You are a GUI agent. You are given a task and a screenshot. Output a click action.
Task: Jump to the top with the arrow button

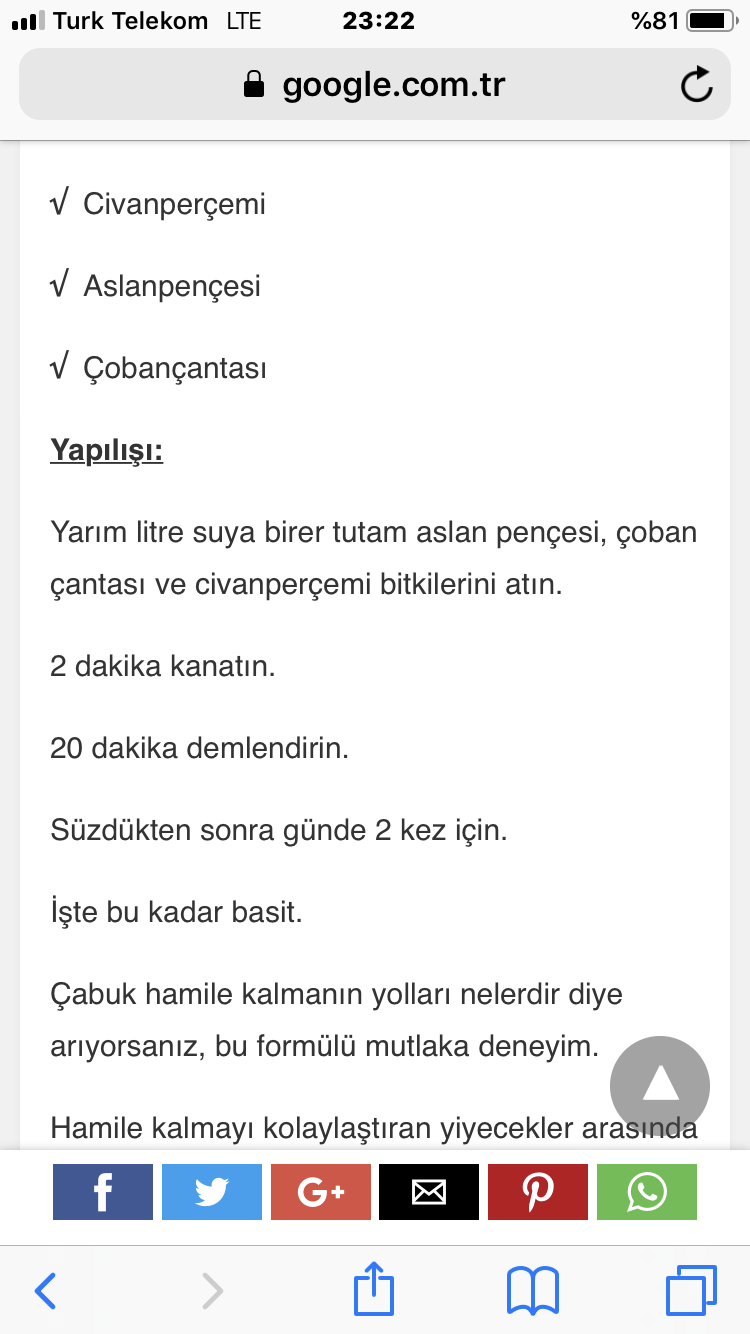click(660, 1085)
